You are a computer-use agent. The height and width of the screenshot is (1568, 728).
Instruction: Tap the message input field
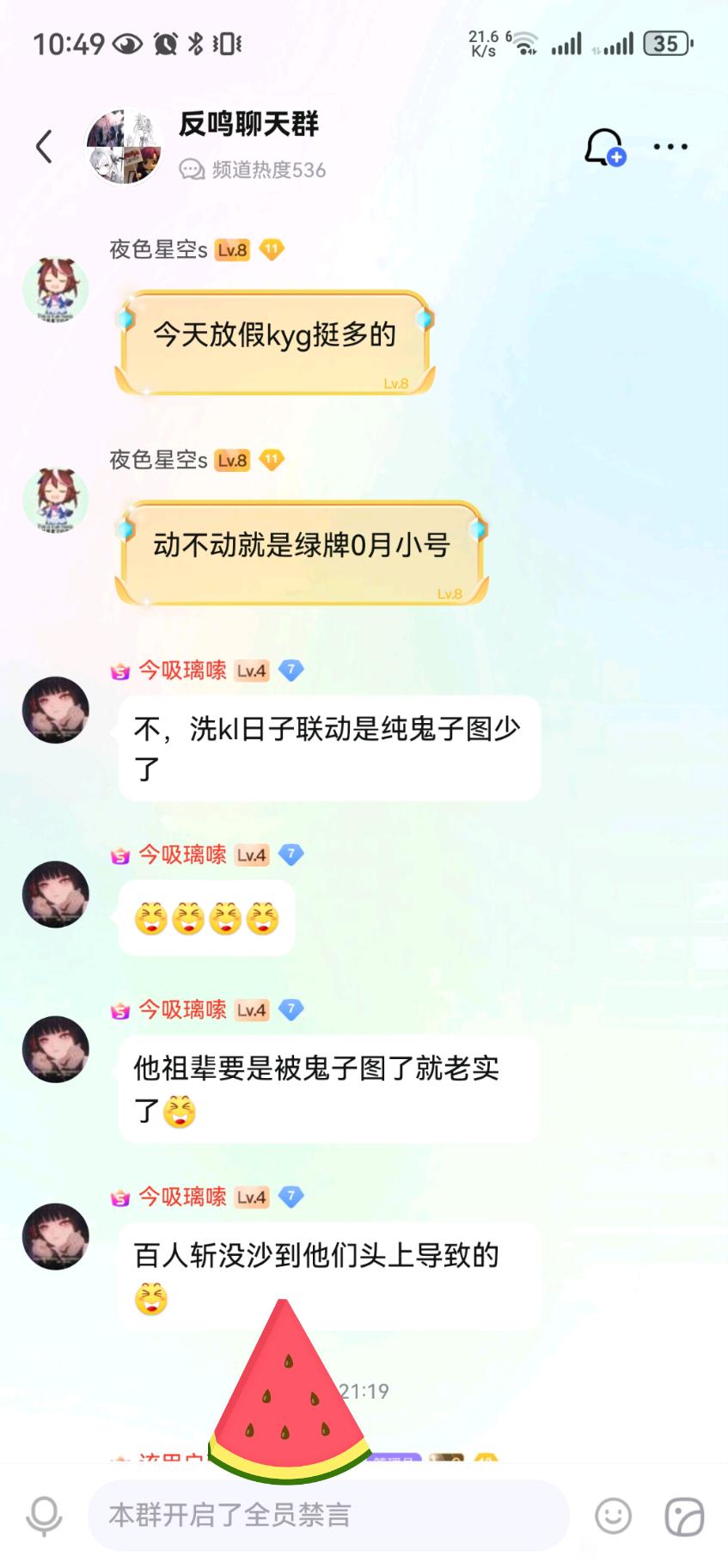[x=327, y=1516]
